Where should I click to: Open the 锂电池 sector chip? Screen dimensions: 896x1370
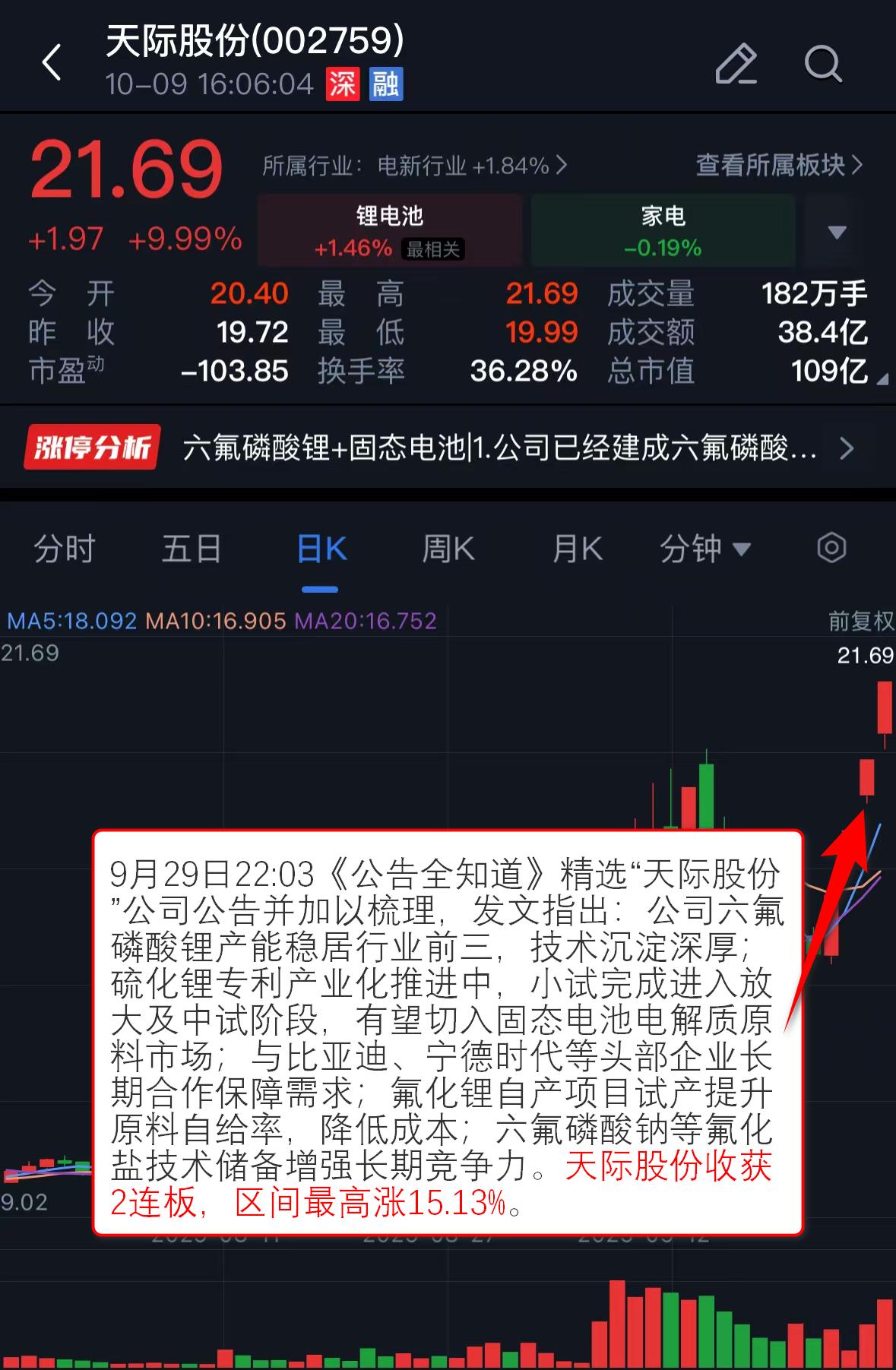click(389, 230)
